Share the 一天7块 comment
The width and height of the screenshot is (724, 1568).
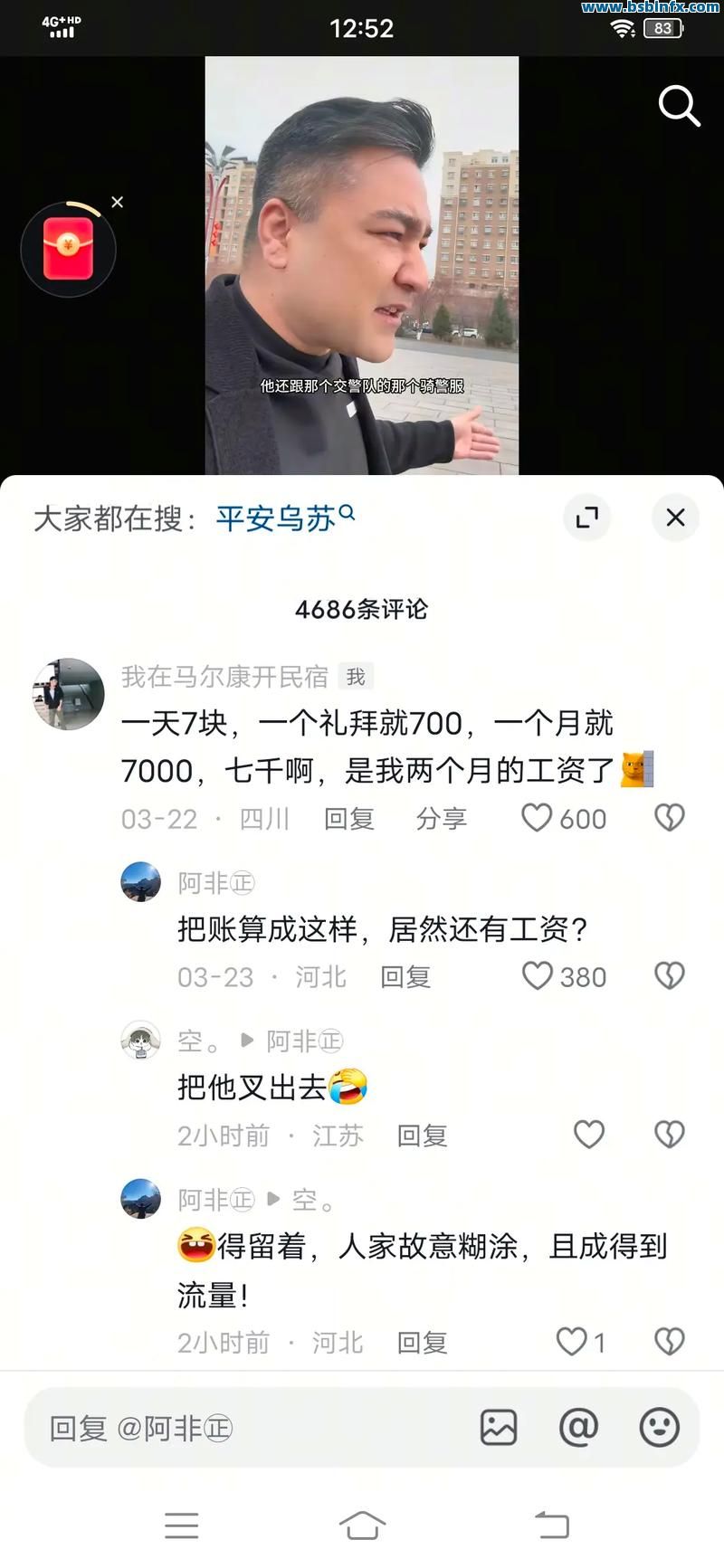point(441,819)
